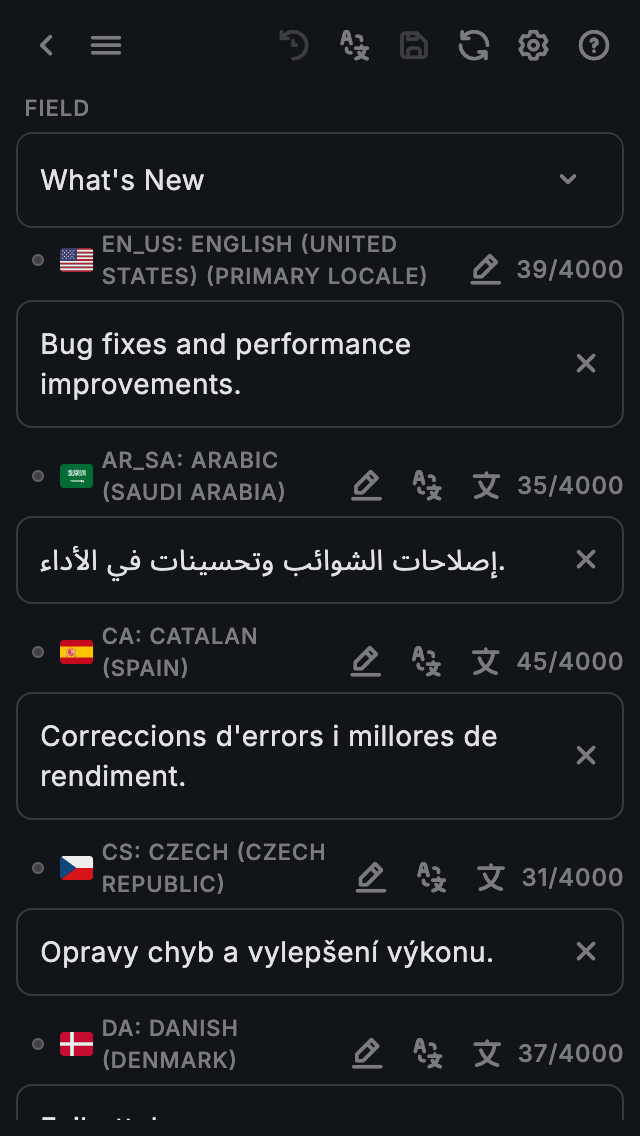Refresh using the sync icon
This screenshot has width=640, height=1136.
point(474,45)
